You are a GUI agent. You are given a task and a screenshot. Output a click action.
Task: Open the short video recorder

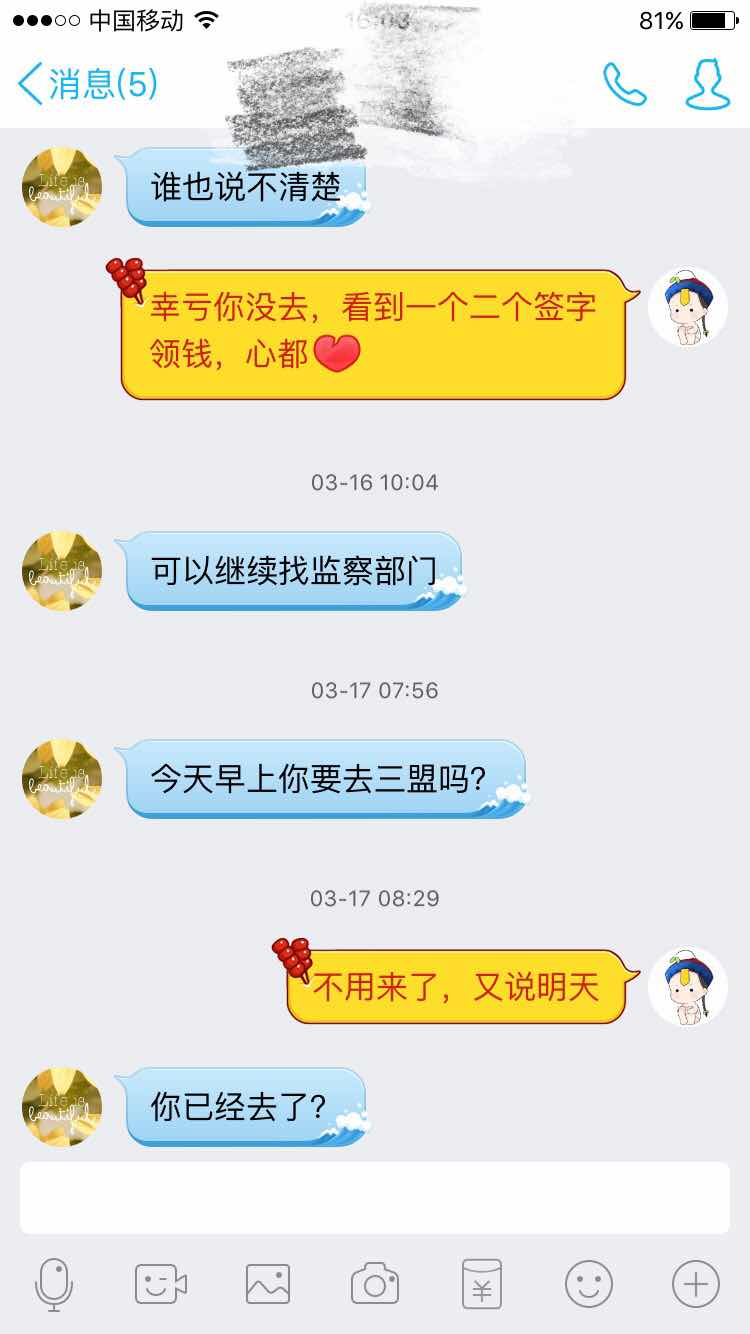[x=161, y=1283]
